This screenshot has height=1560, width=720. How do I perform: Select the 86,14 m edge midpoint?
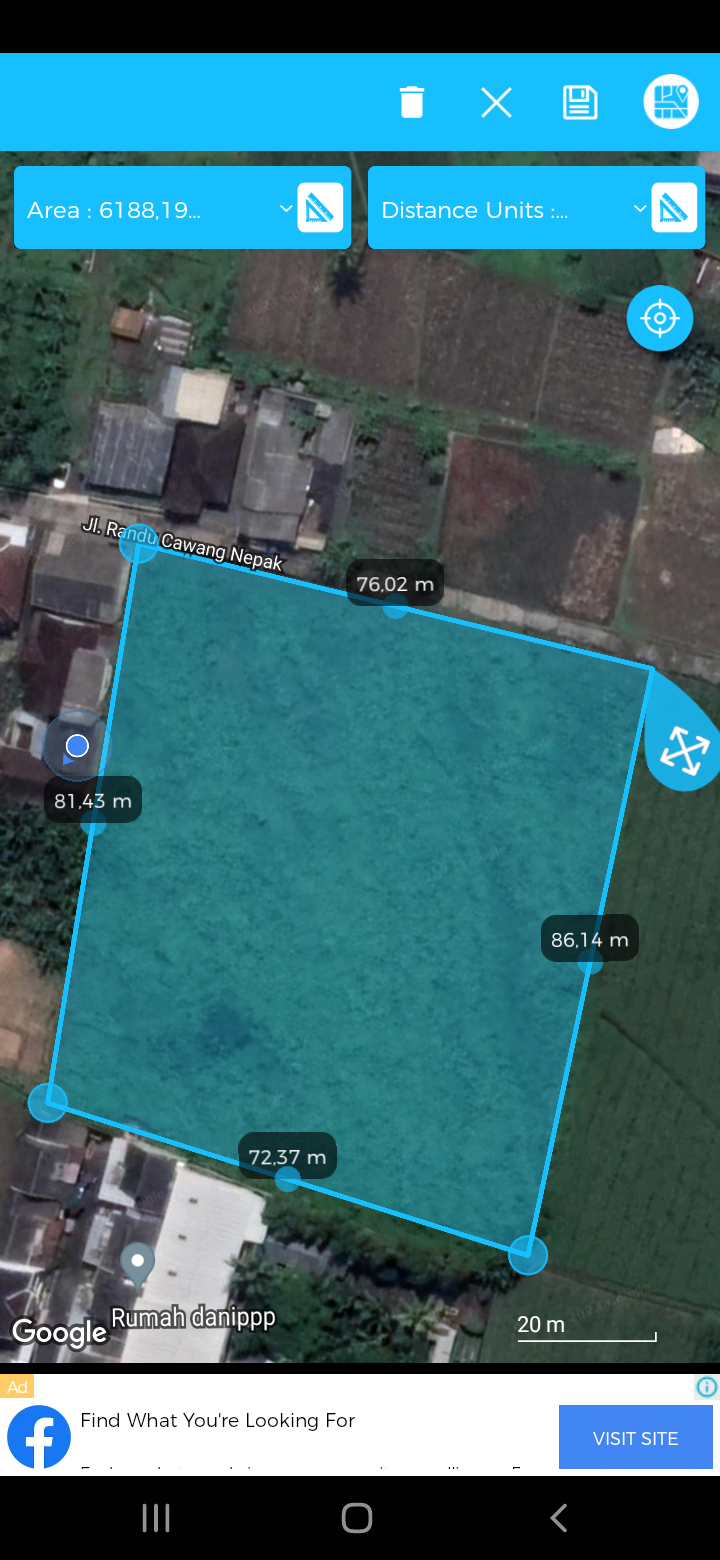click(x=590, y=961)
